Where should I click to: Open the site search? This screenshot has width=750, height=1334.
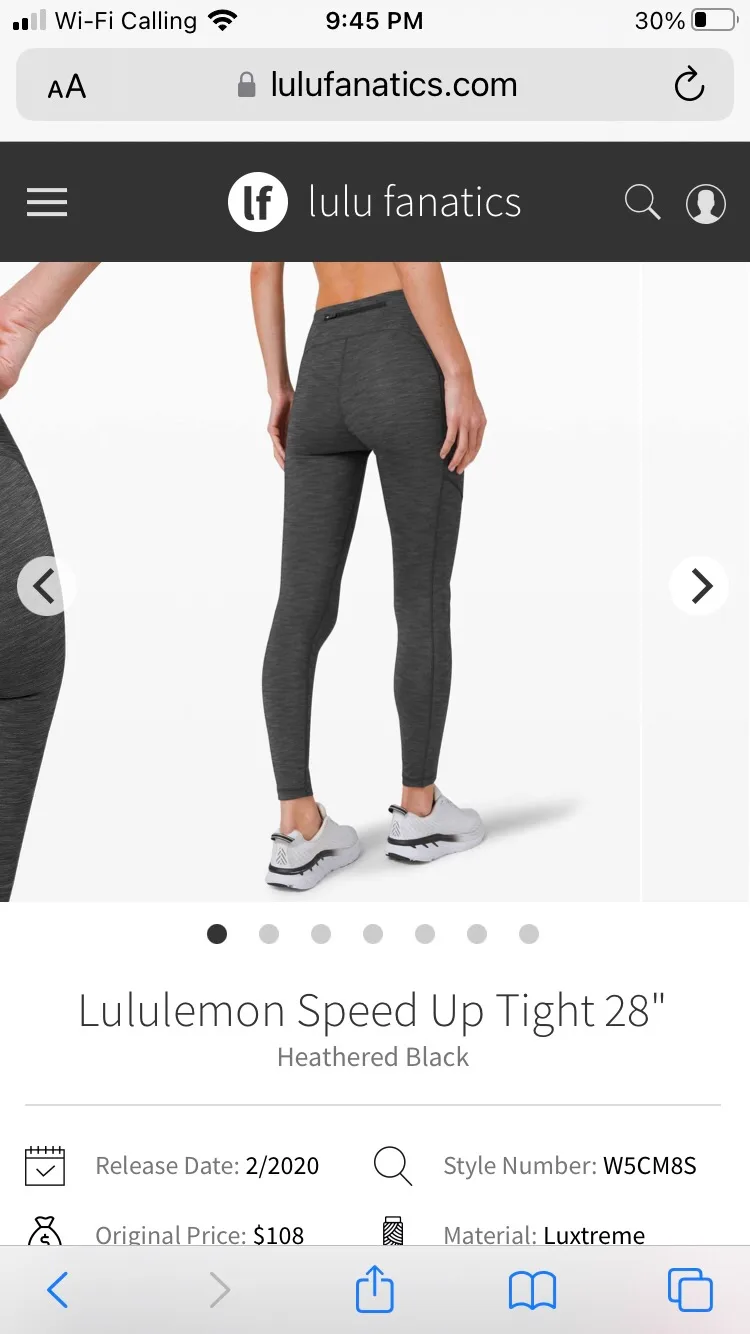[x=642, y=202]
